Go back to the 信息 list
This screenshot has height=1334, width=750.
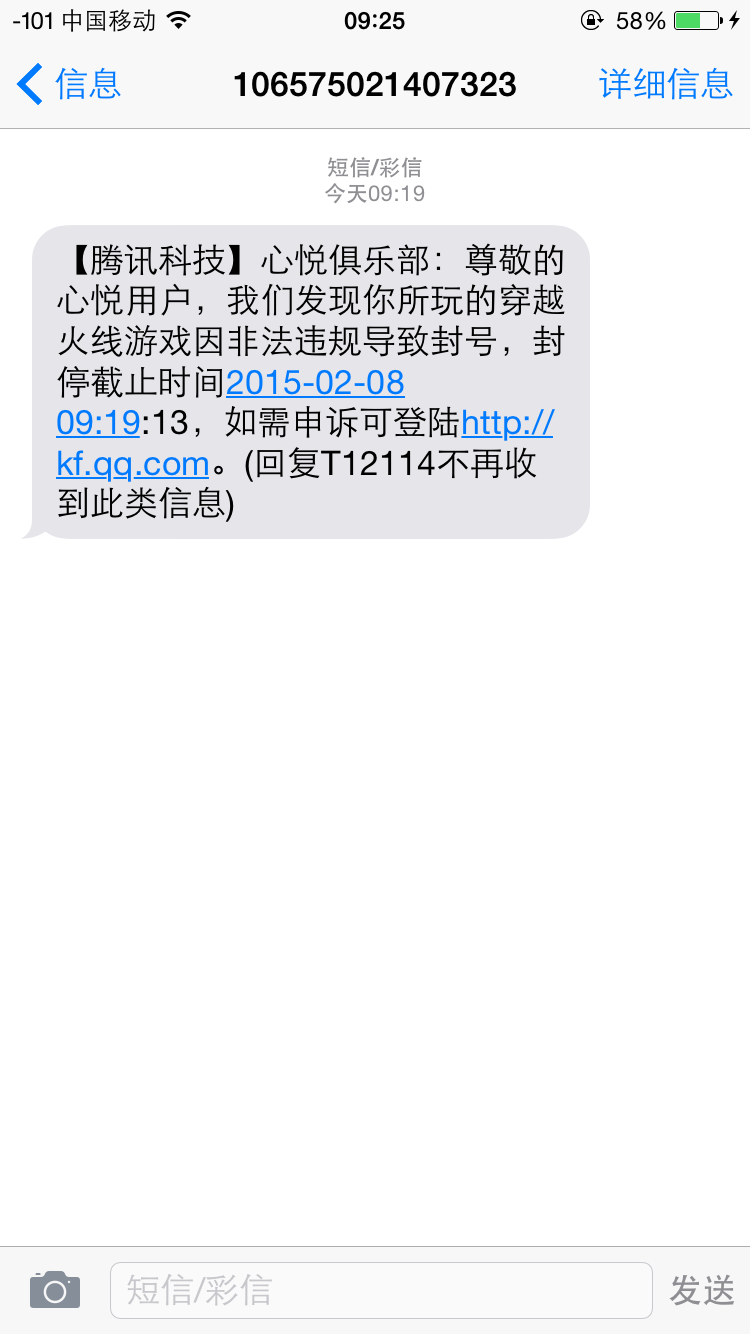tap(68, 84)
